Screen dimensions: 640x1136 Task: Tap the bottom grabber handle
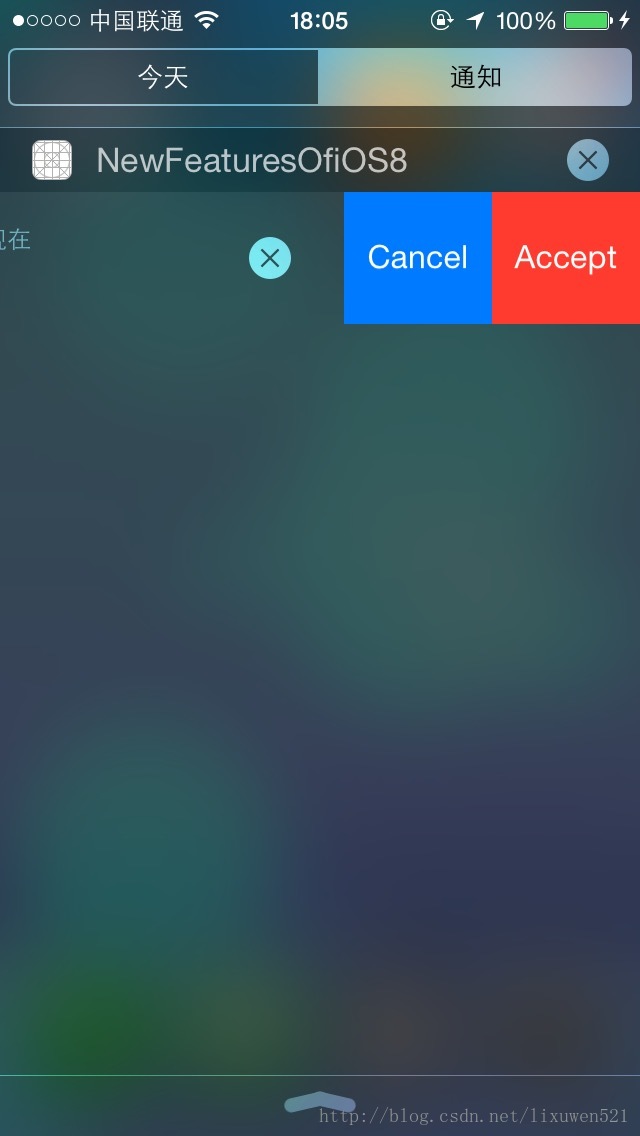pyautogui.click(x=320, y=1102)
